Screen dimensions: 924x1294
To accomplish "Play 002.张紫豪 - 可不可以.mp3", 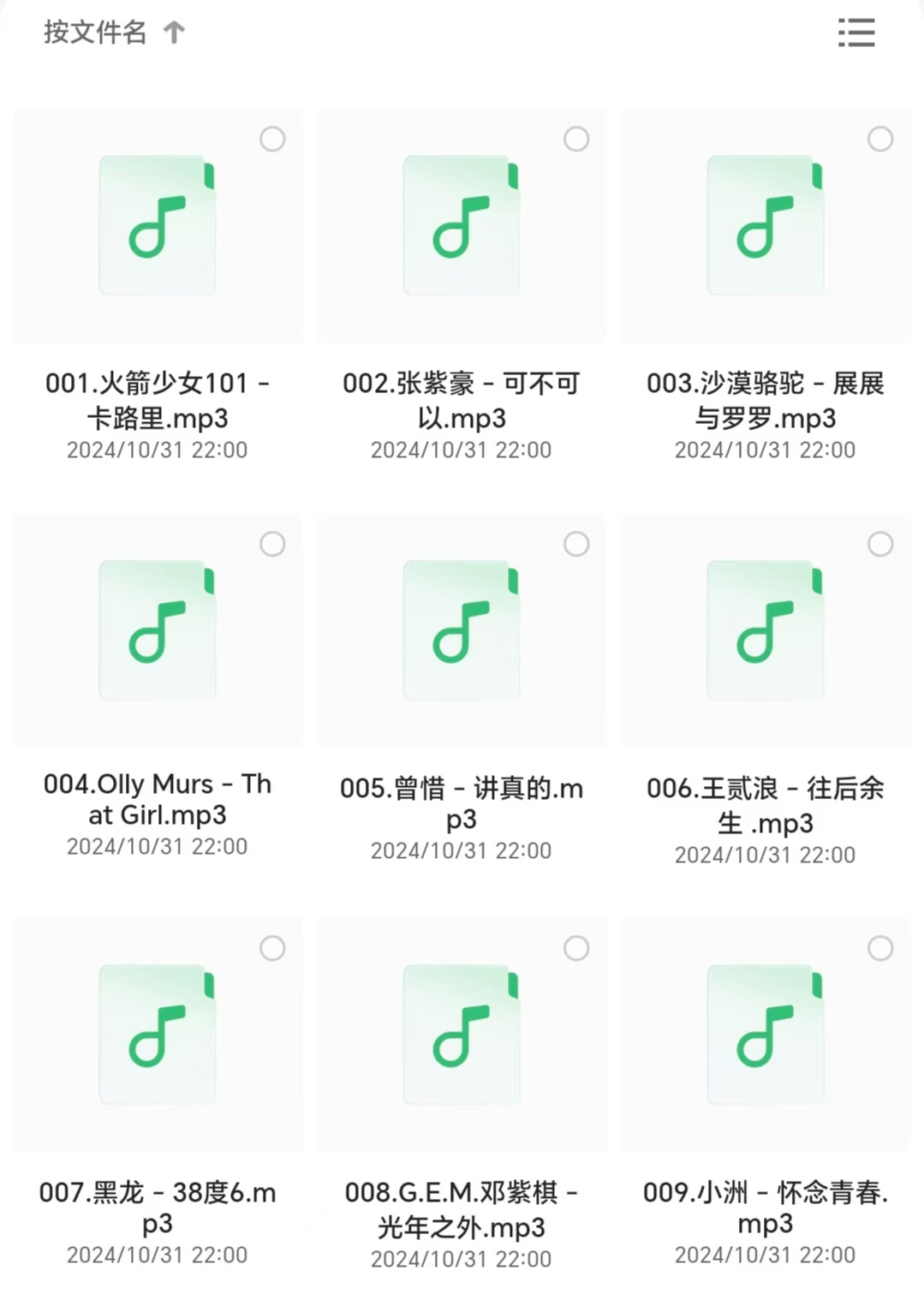I will [x=462, y=226].
